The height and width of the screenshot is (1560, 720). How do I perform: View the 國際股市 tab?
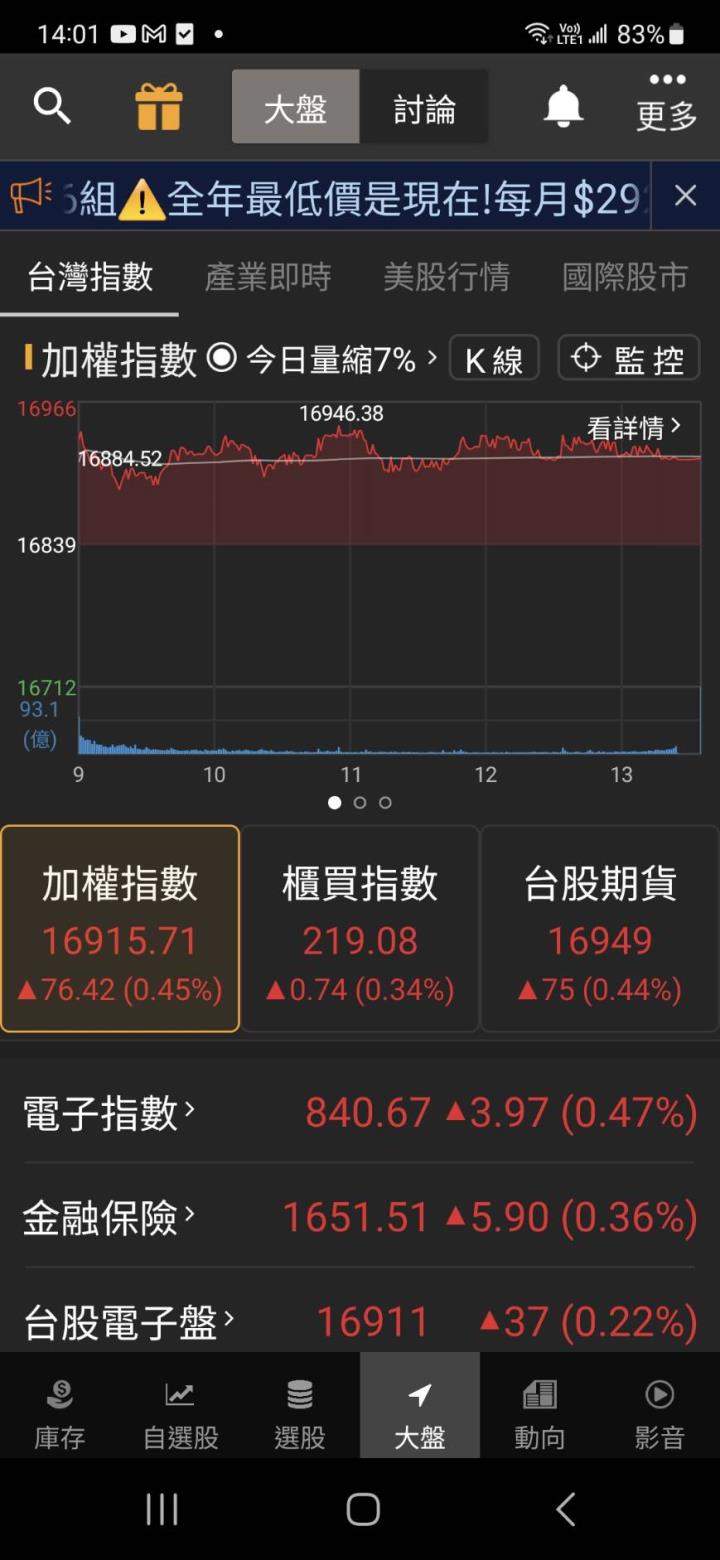click(x=625, y=277)
